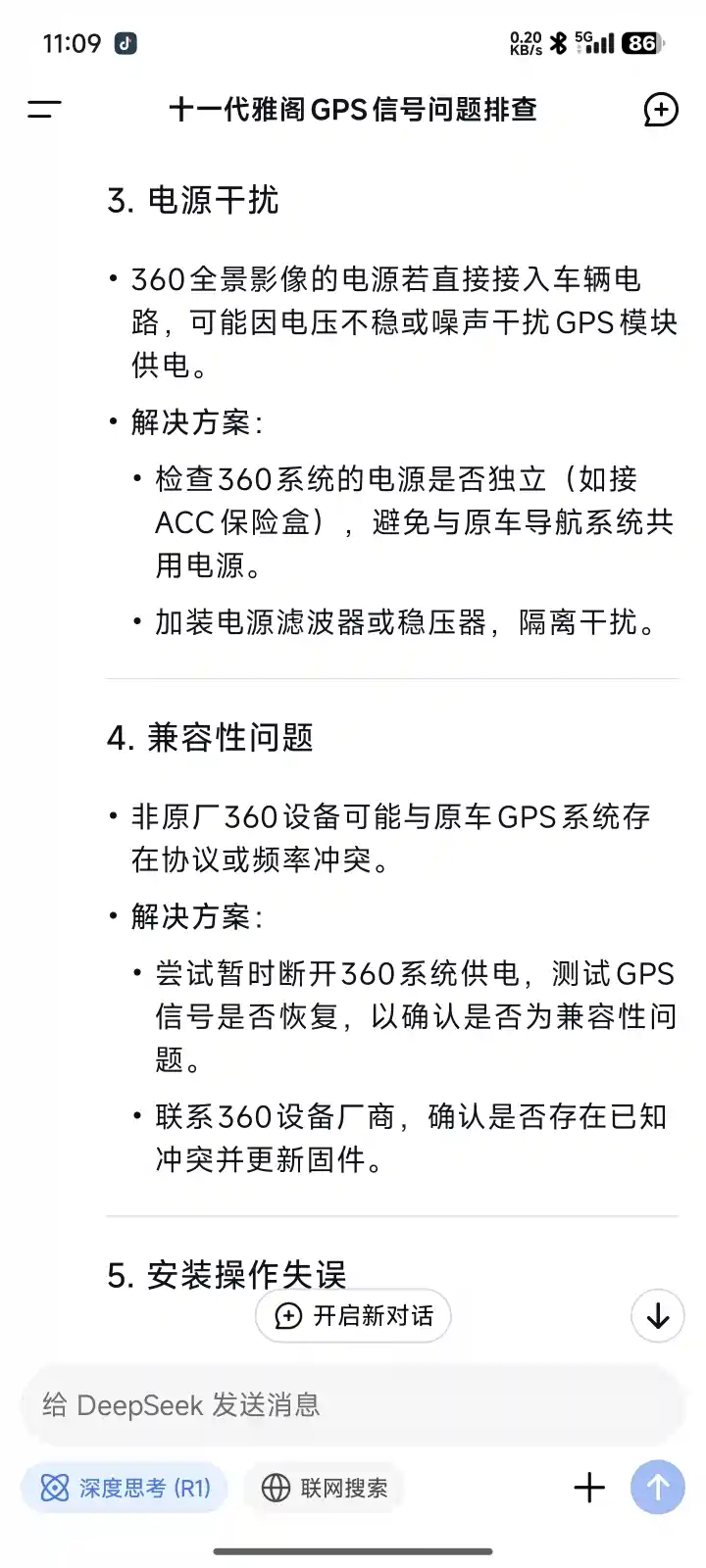Open the plus attachment menu

[589, 1488]
